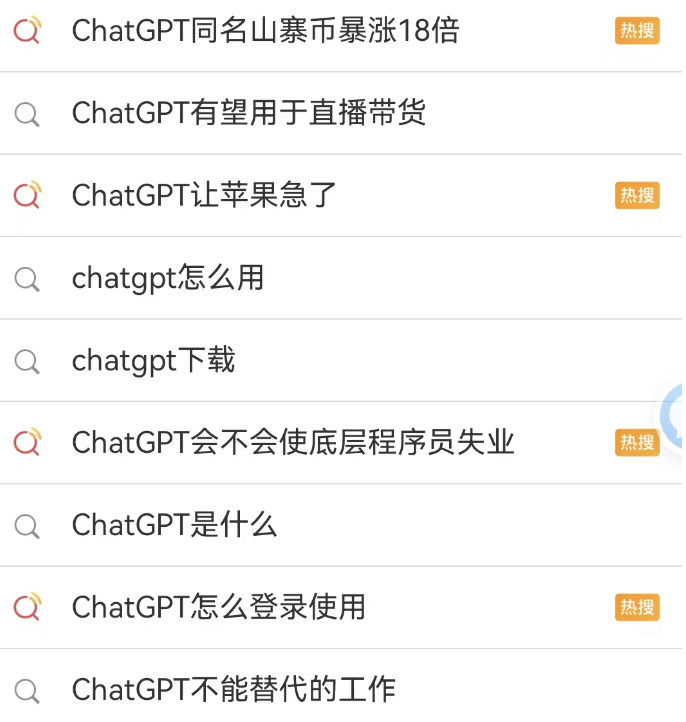The height and width of the screenshot is (722, 686).
Task: Open ChatGPT会不会使底层程序员失业 result
Action: tap(293, 442)
